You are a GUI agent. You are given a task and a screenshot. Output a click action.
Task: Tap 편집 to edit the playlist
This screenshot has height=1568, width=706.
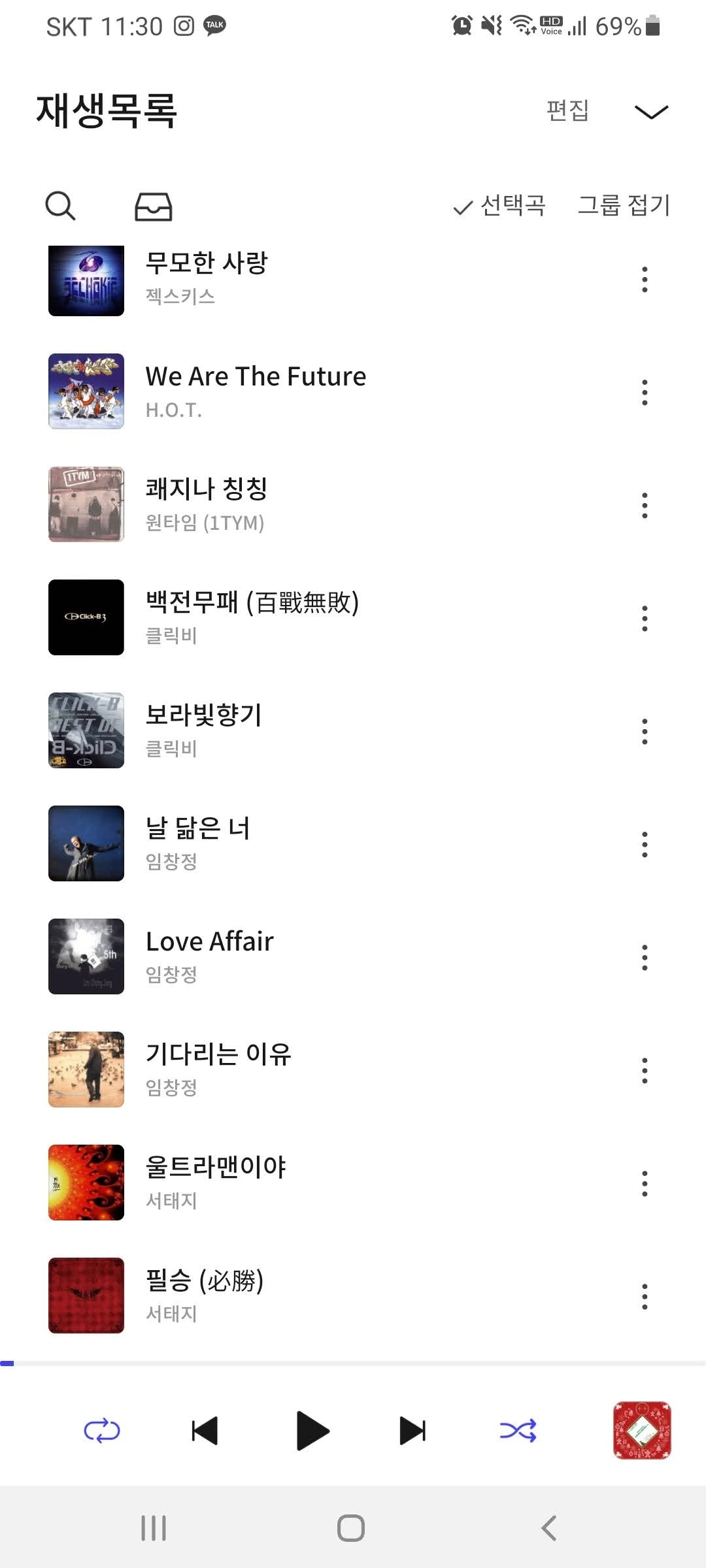click(x=567, y=110)
